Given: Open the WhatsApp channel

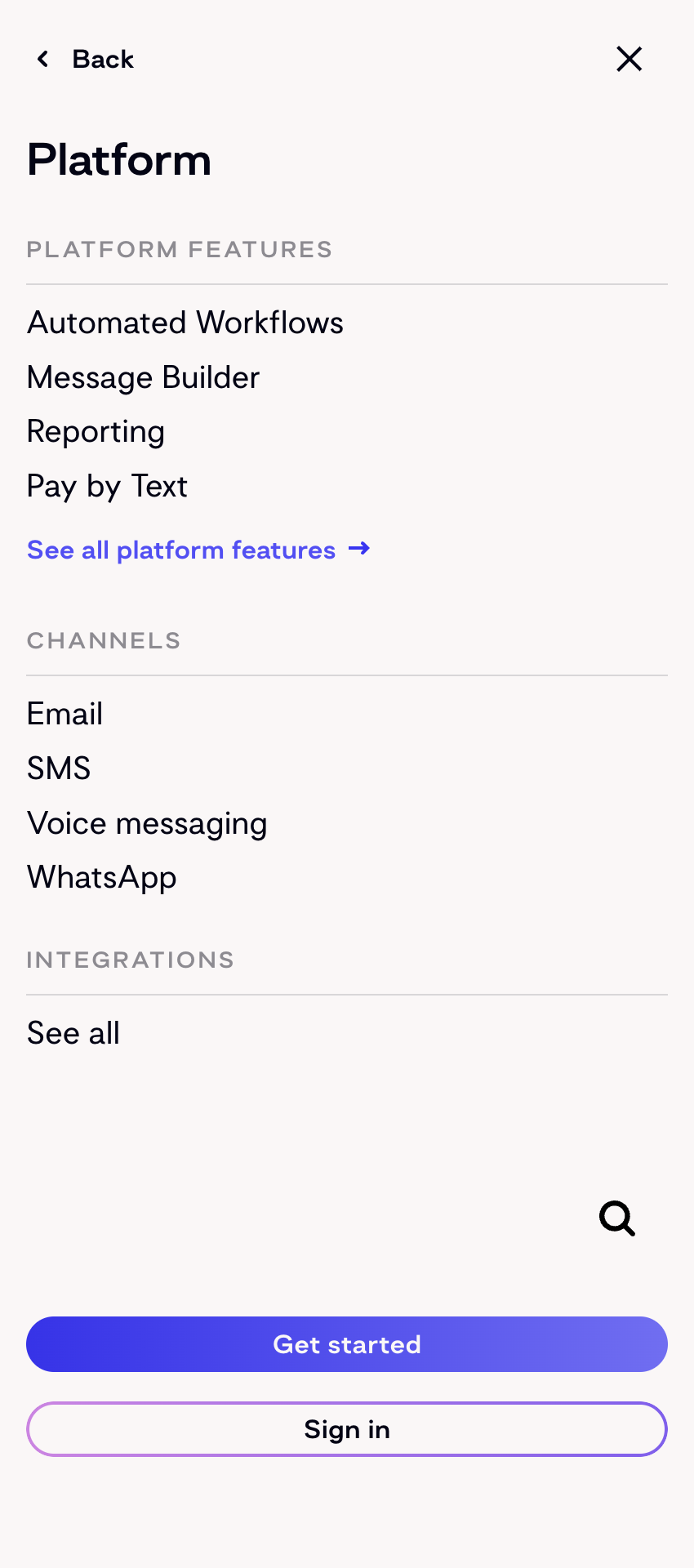Looking at the screenshot, I should tap(101, 877).
